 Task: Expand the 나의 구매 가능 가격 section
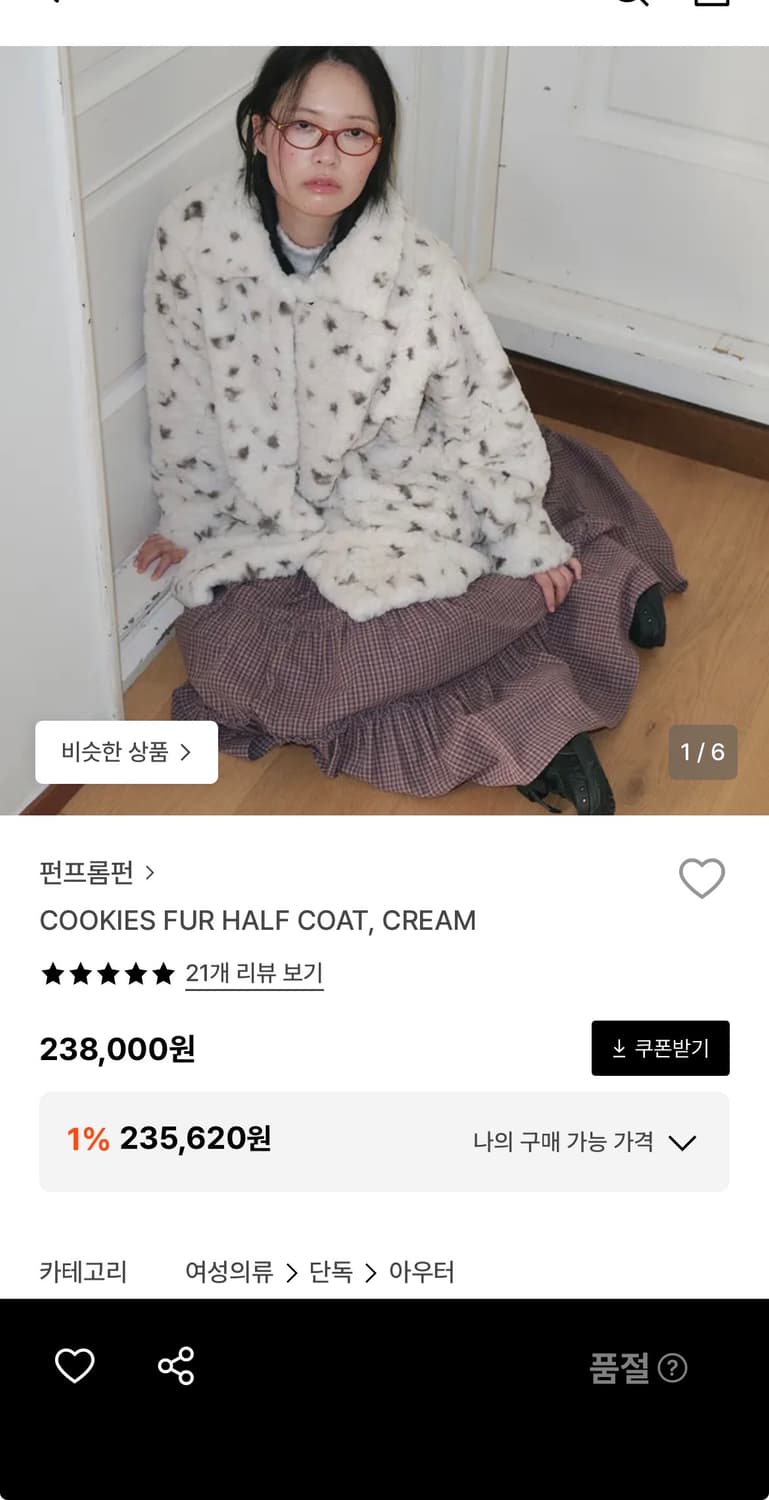click(x=684, y=1142)
